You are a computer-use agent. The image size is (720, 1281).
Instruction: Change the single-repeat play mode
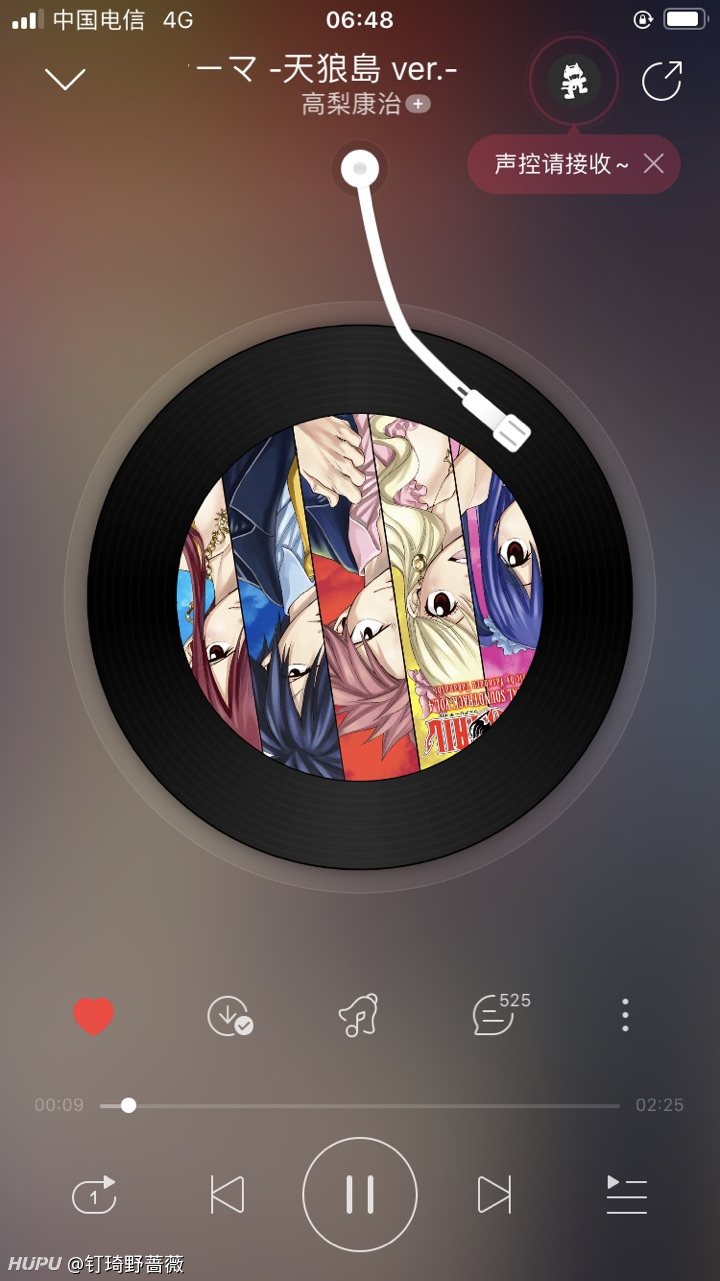[x=95, y=1195]
